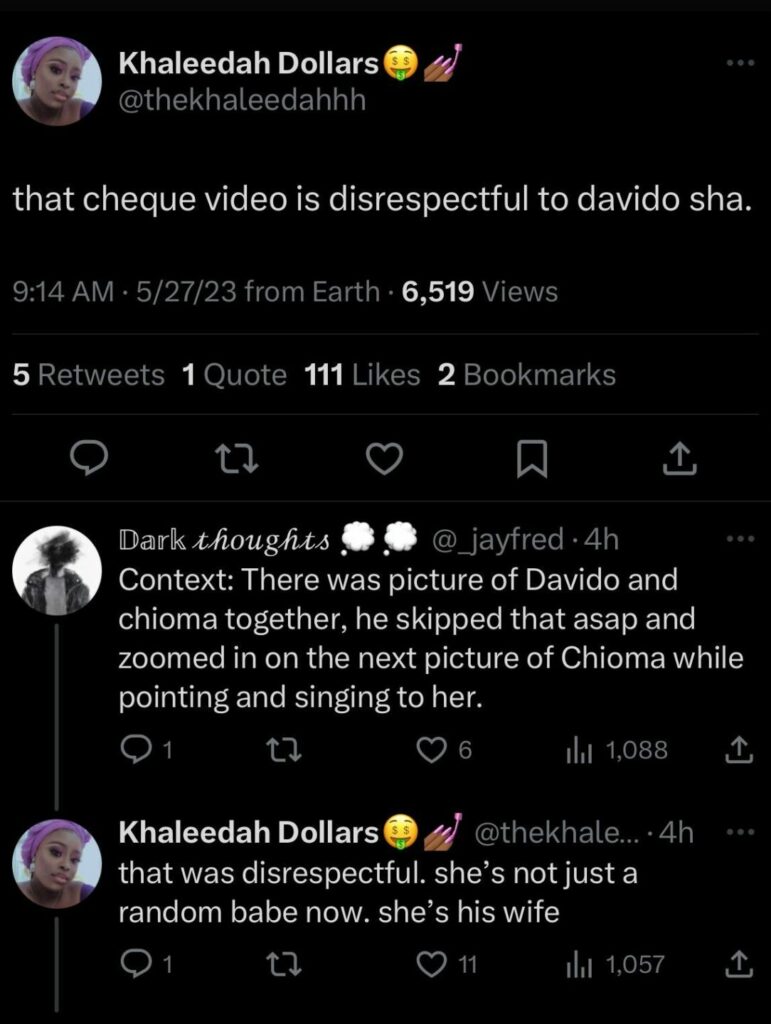Share the main tweet
Image resolution: width=771 pixels, height=1024 pixels.
click(678, 459)
